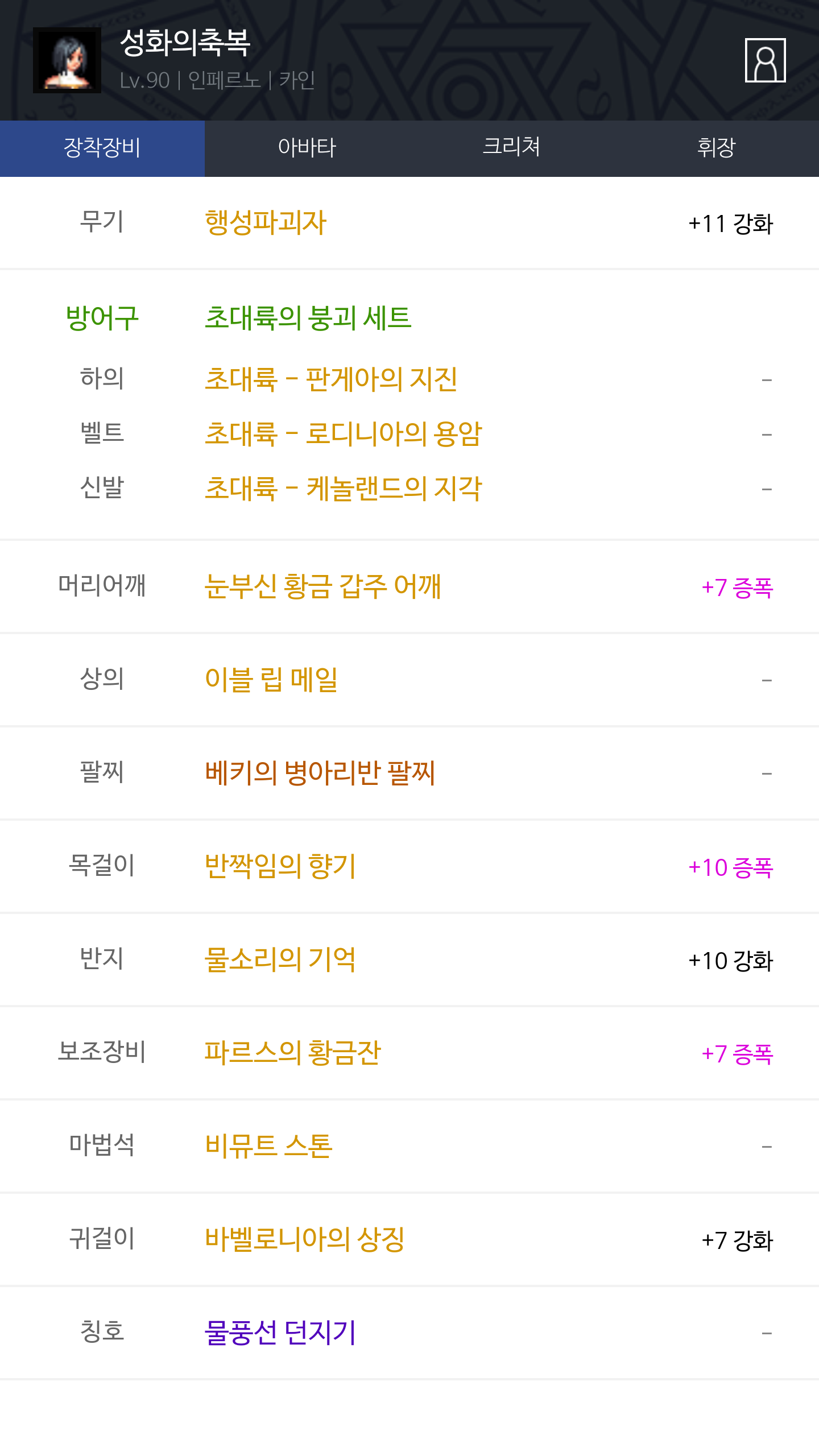
Task: Open 이블 립 메일 top item
Action: tap(271, 680)
